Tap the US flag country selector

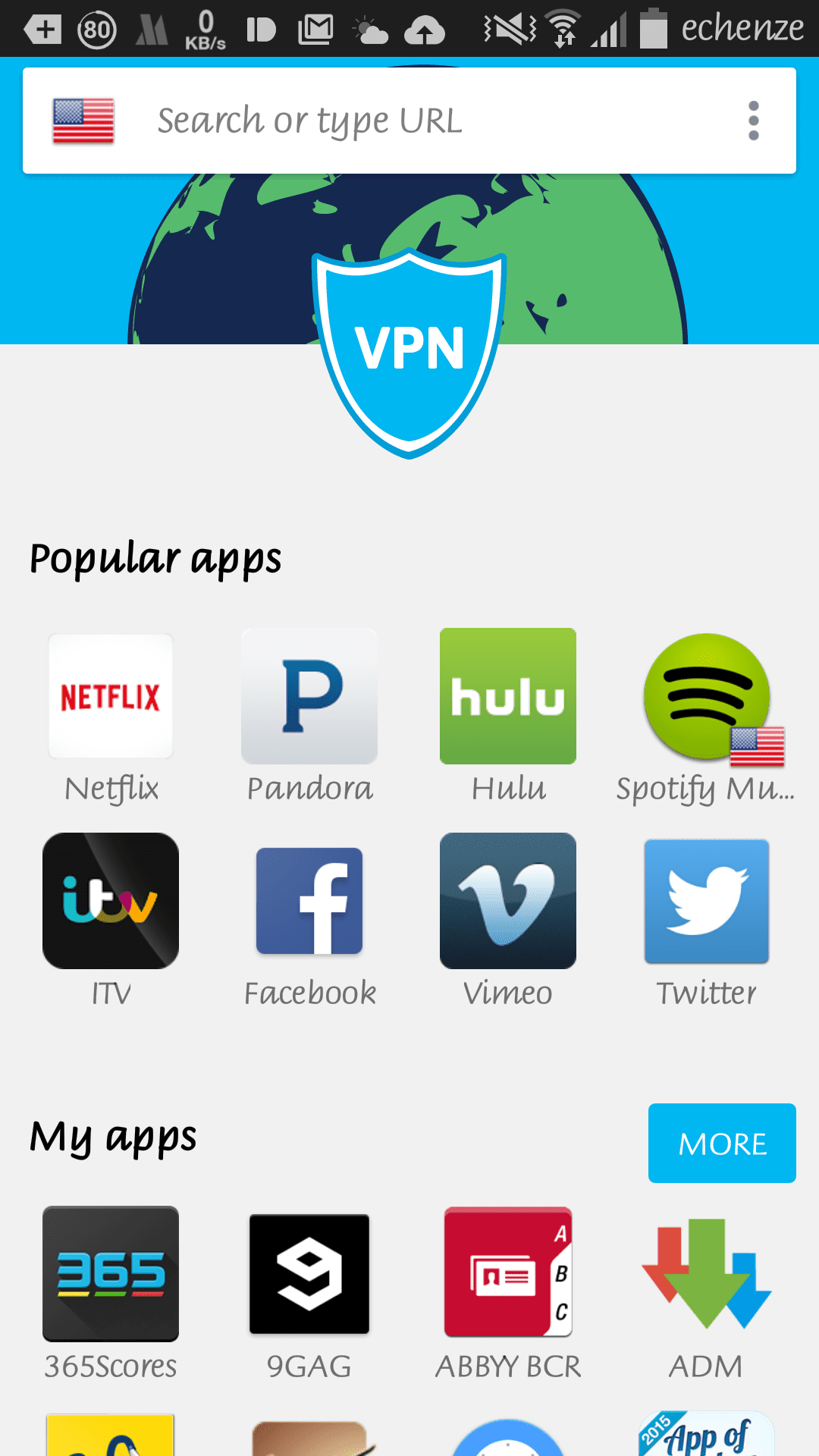tap(83, 121)
